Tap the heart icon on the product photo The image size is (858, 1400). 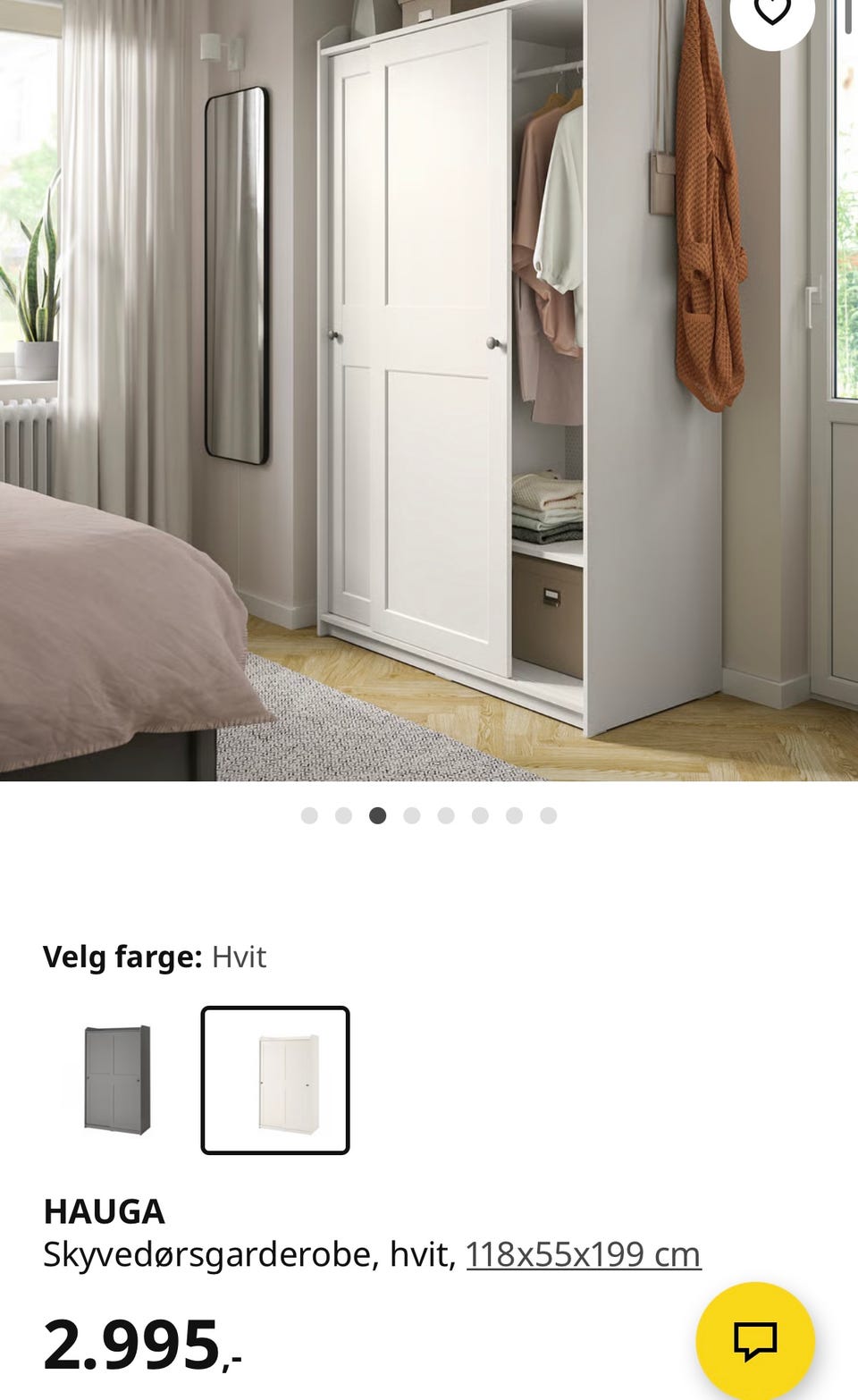772,13
